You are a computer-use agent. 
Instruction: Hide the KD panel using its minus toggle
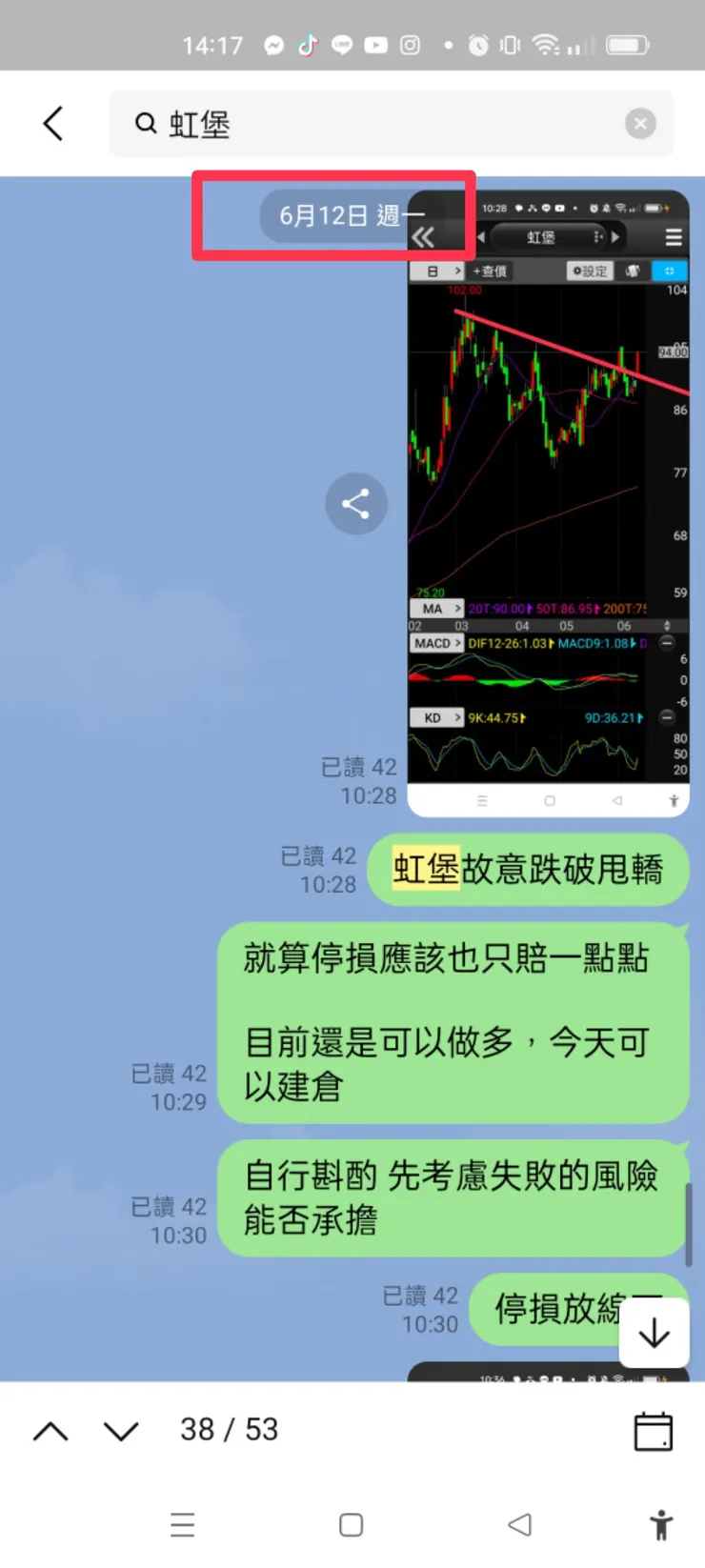667,717
